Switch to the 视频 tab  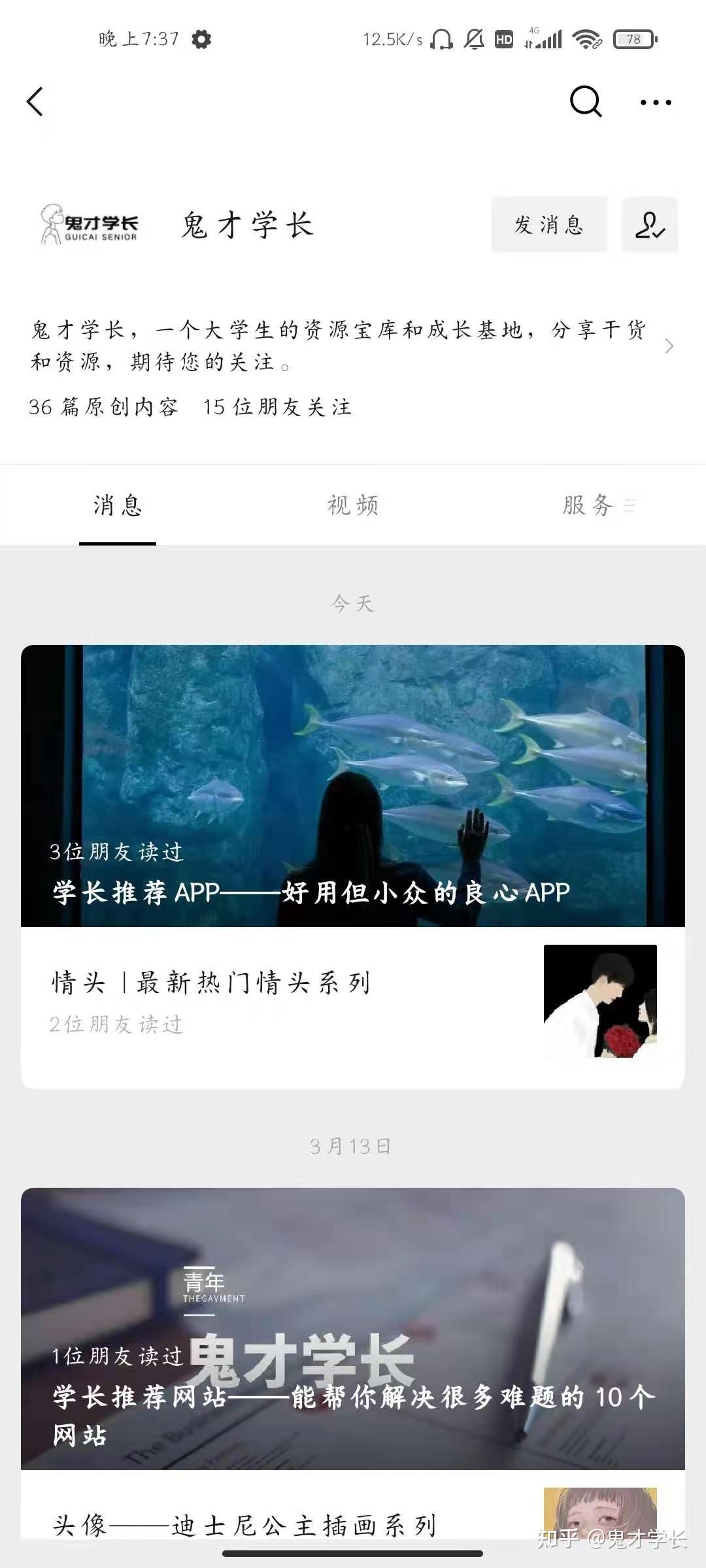[353, 506]
